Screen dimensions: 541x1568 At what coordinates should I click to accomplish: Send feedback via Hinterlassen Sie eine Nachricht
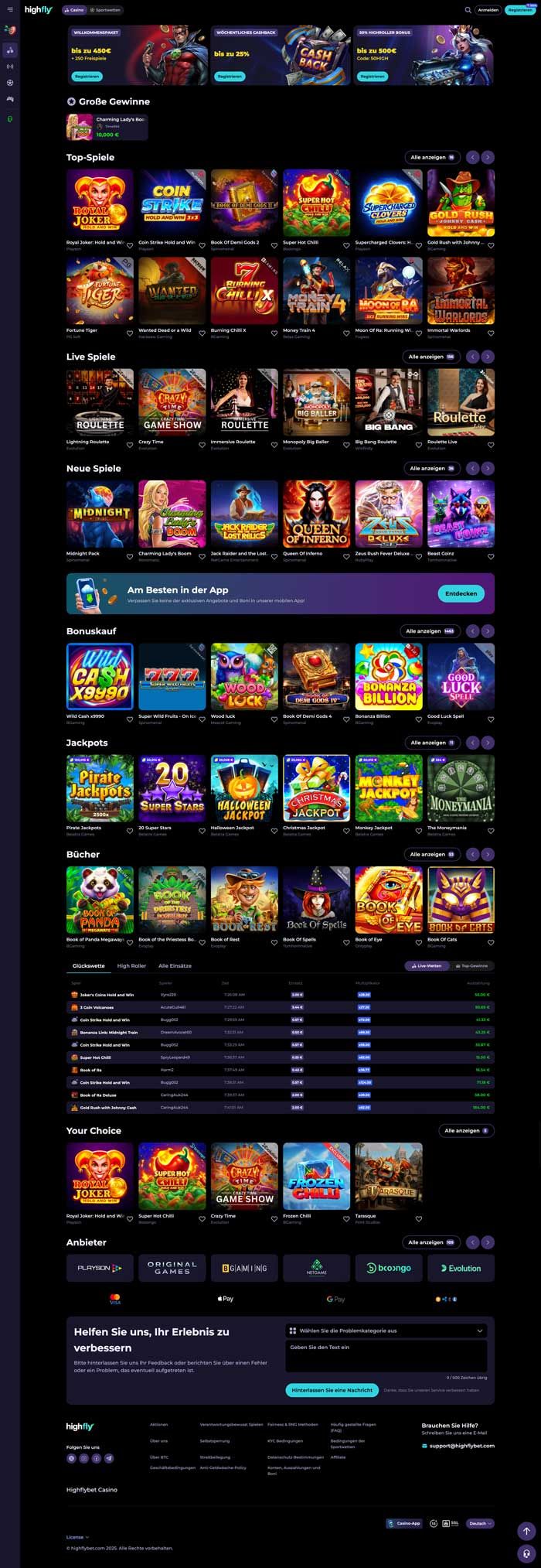coord(332,1389)
